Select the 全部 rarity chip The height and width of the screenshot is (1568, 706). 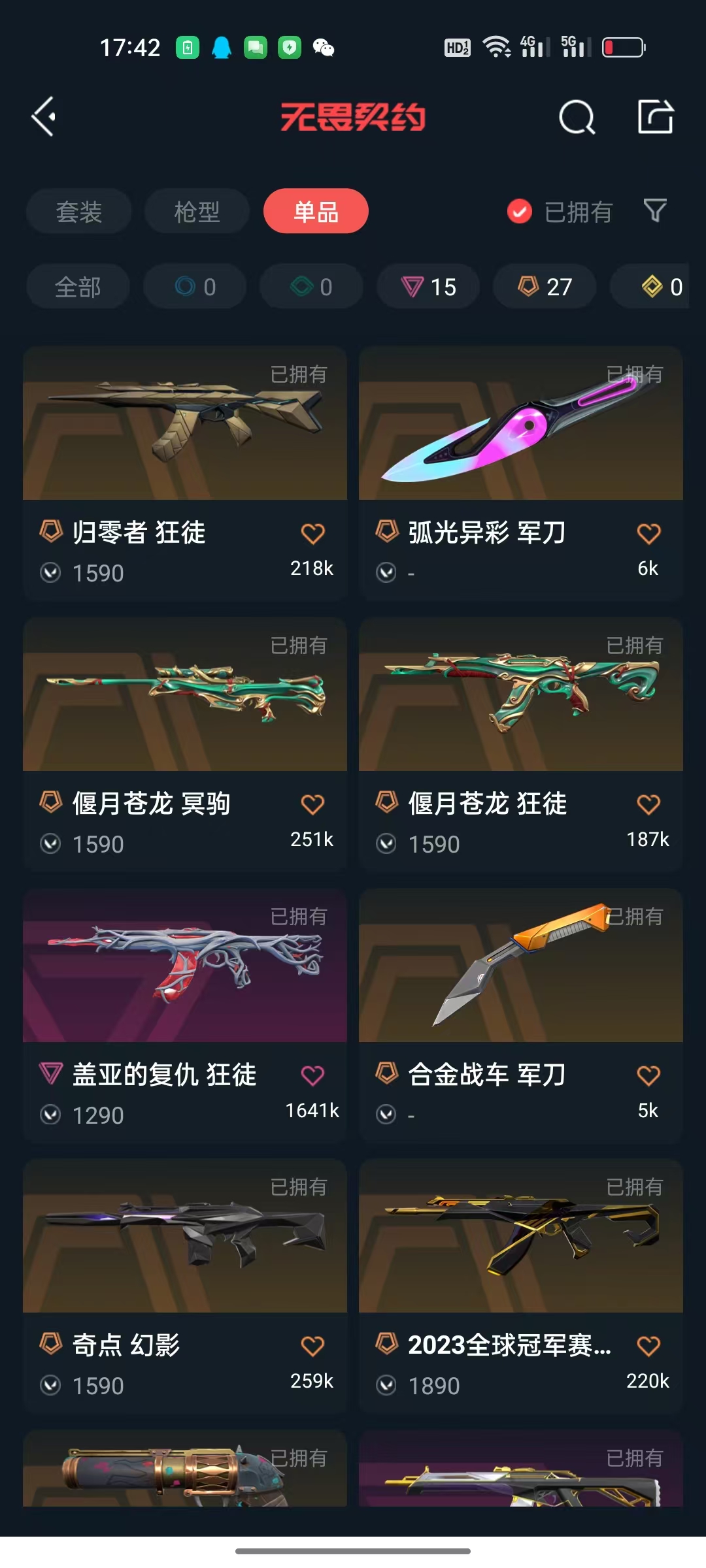point(78,286)
